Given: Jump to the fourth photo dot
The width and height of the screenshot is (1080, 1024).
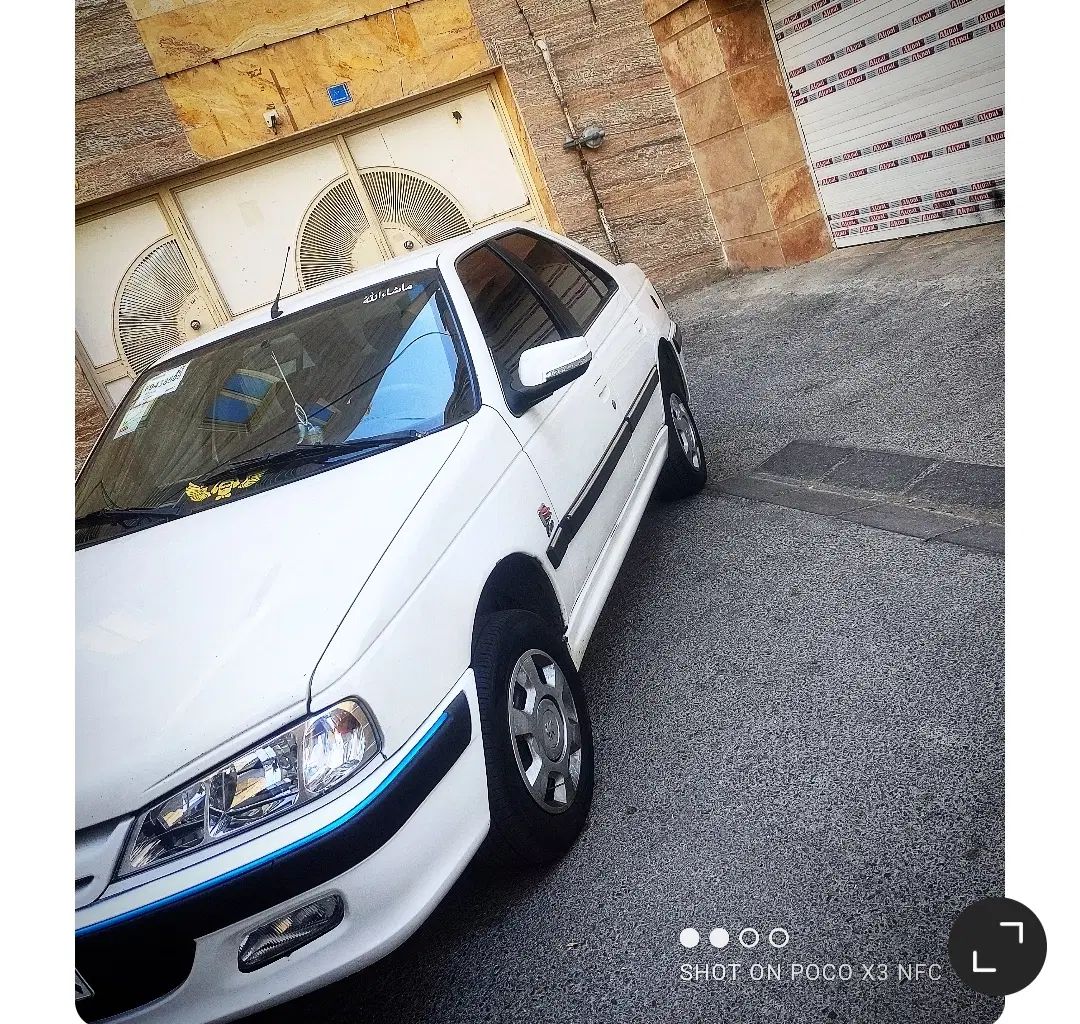Looking at the screenshot, I should (x=779, y=938).
